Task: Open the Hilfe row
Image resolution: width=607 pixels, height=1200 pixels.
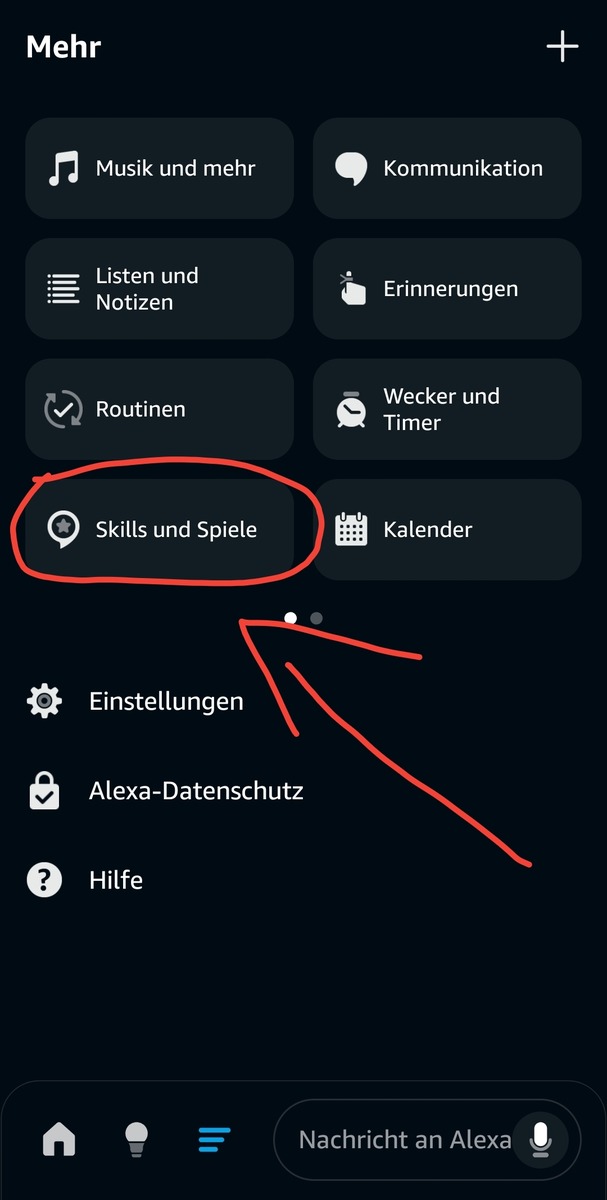Action: coord(115,880)
